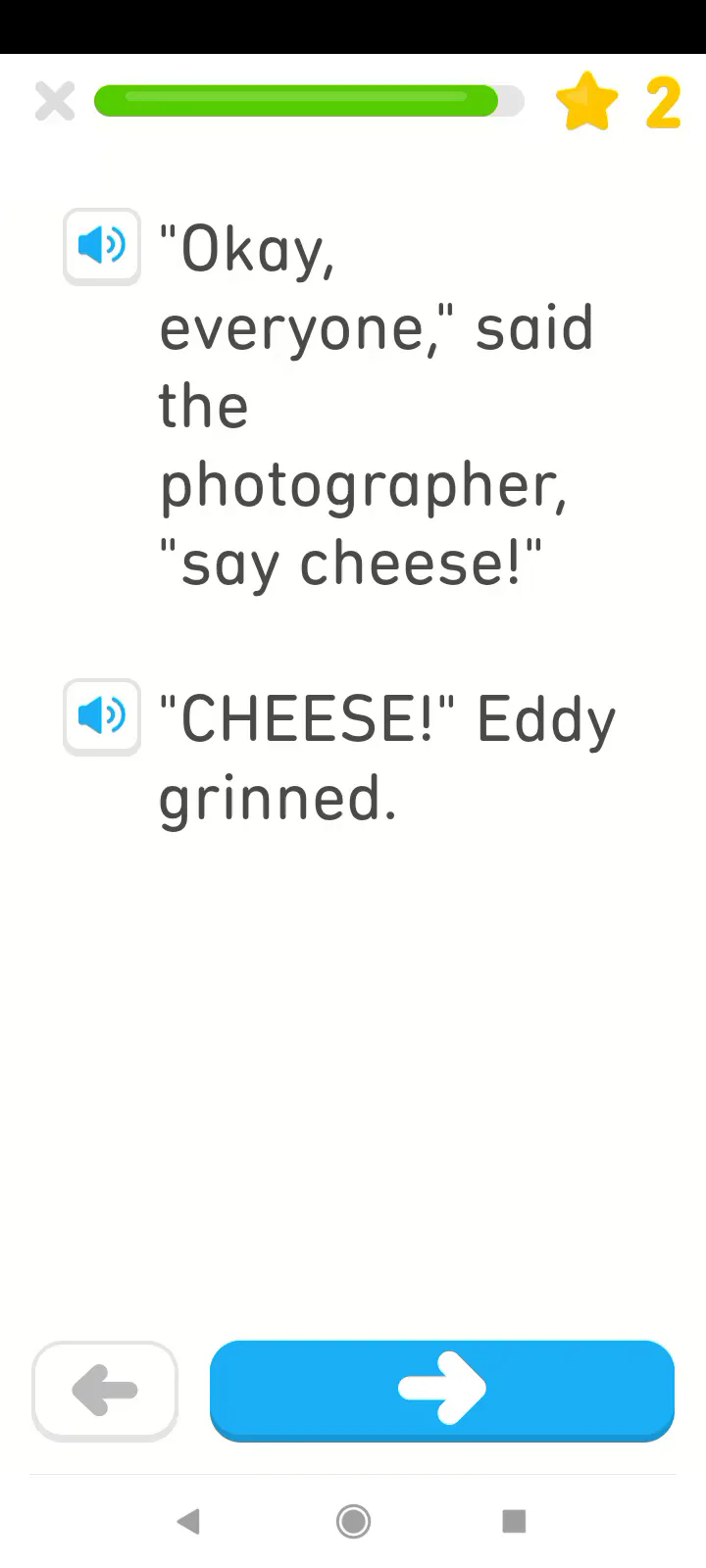Tap the system back button
This screenshot has height=1568, width=706.
pyautogui.click(x=188, y=1521)
